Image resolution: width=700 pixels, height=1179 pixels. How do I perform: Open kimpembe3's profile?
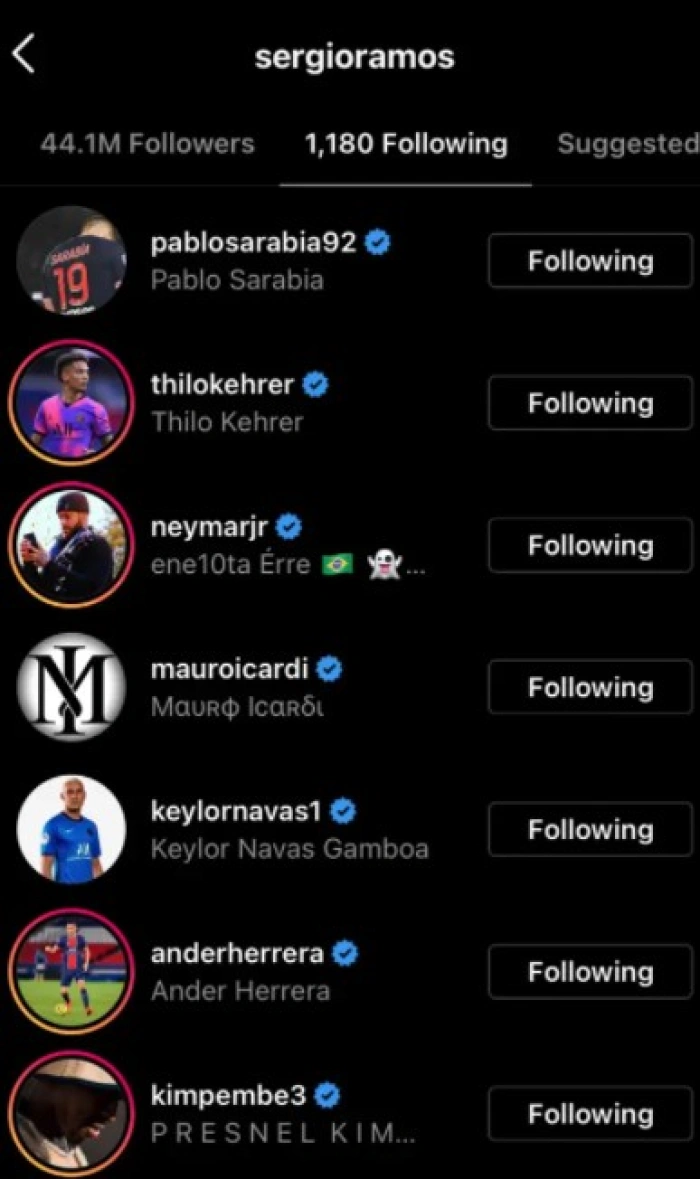click(228, 1096)
